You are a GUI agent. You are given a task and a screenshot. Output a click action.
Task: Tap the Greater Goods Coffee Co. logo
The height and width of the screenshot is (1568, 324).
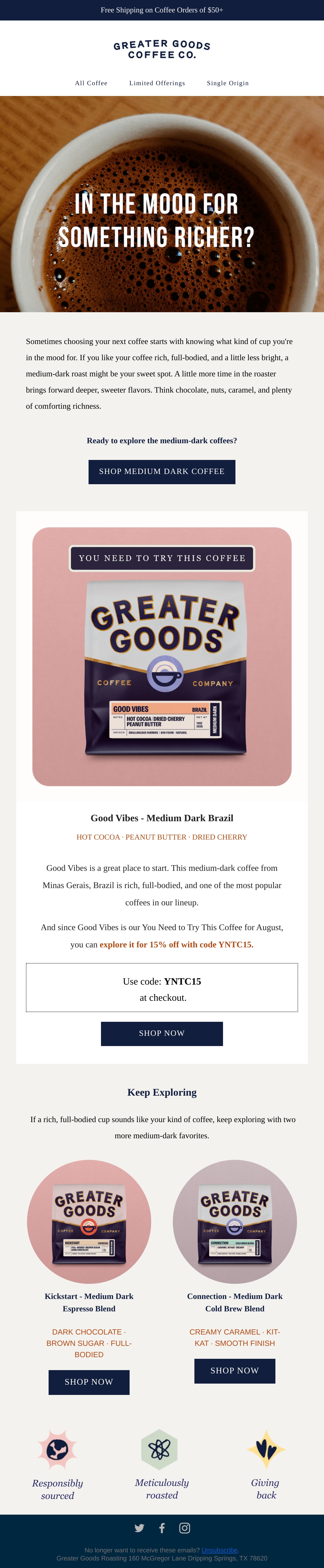pos(162,49)
